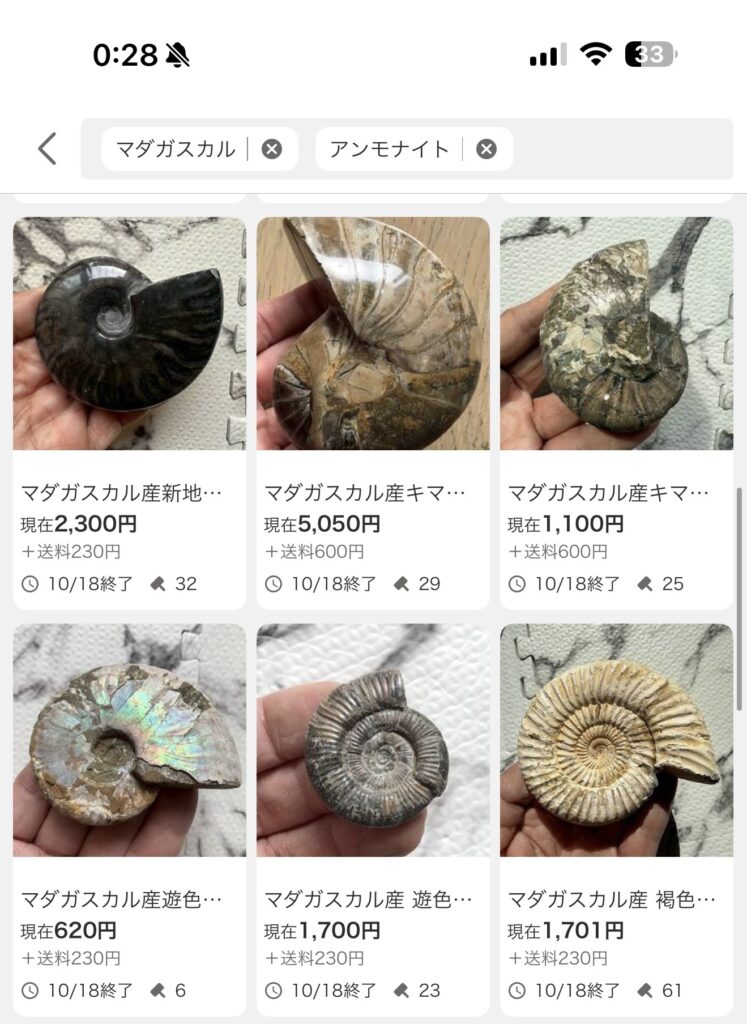Image resolution: width=747 pixels, height=1024 pixels.
Task: Open the 1,100円 ammonite listing
Action: 616,335
